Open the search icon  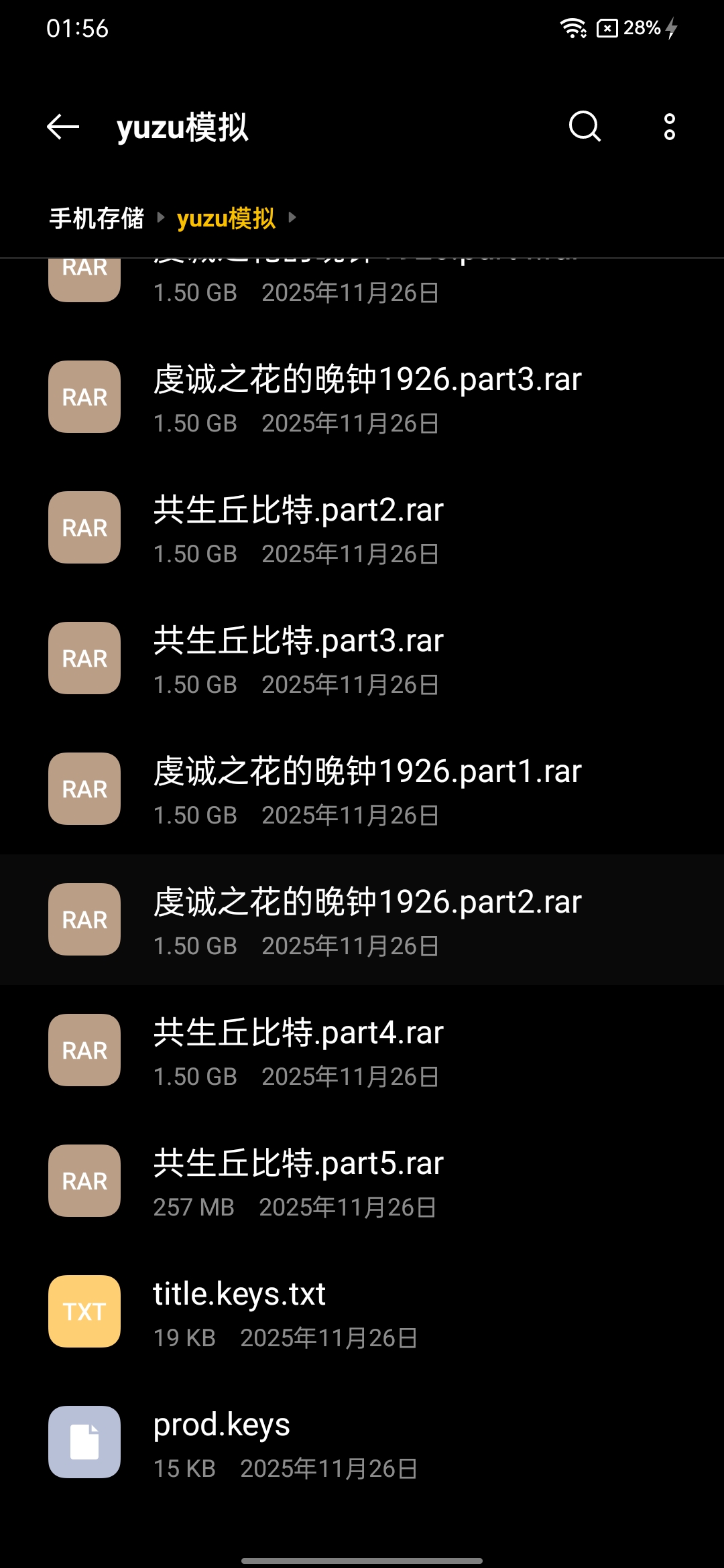tap(585, 127)
